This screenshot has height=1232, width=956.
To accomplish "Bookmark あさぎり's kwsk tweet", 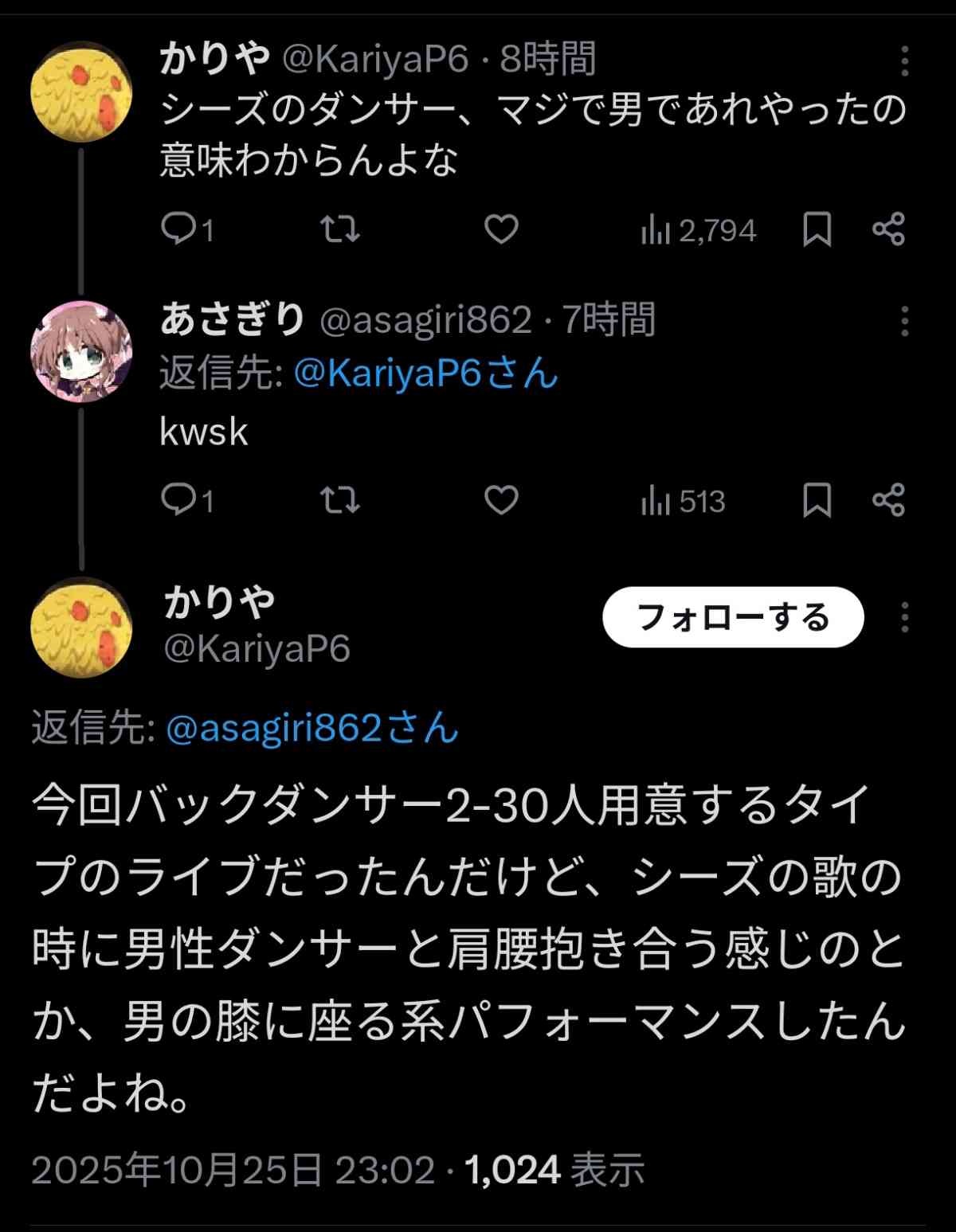I will [817, 500].
